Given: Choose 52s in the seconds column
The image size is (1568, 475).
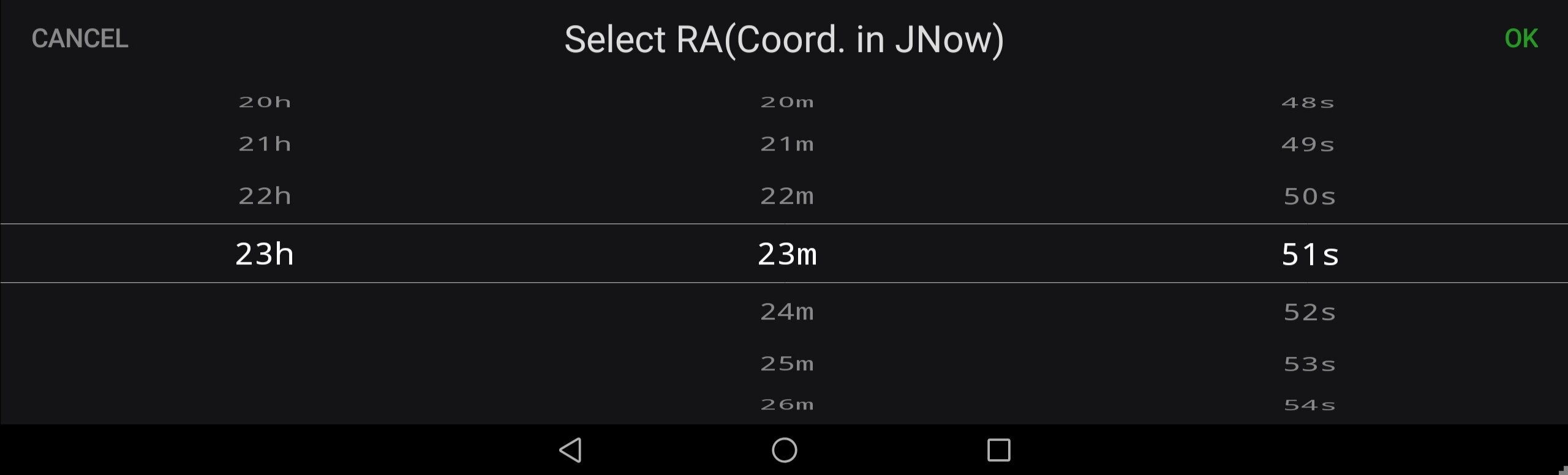Looking at the screenshot, I should pos(1310,312).
